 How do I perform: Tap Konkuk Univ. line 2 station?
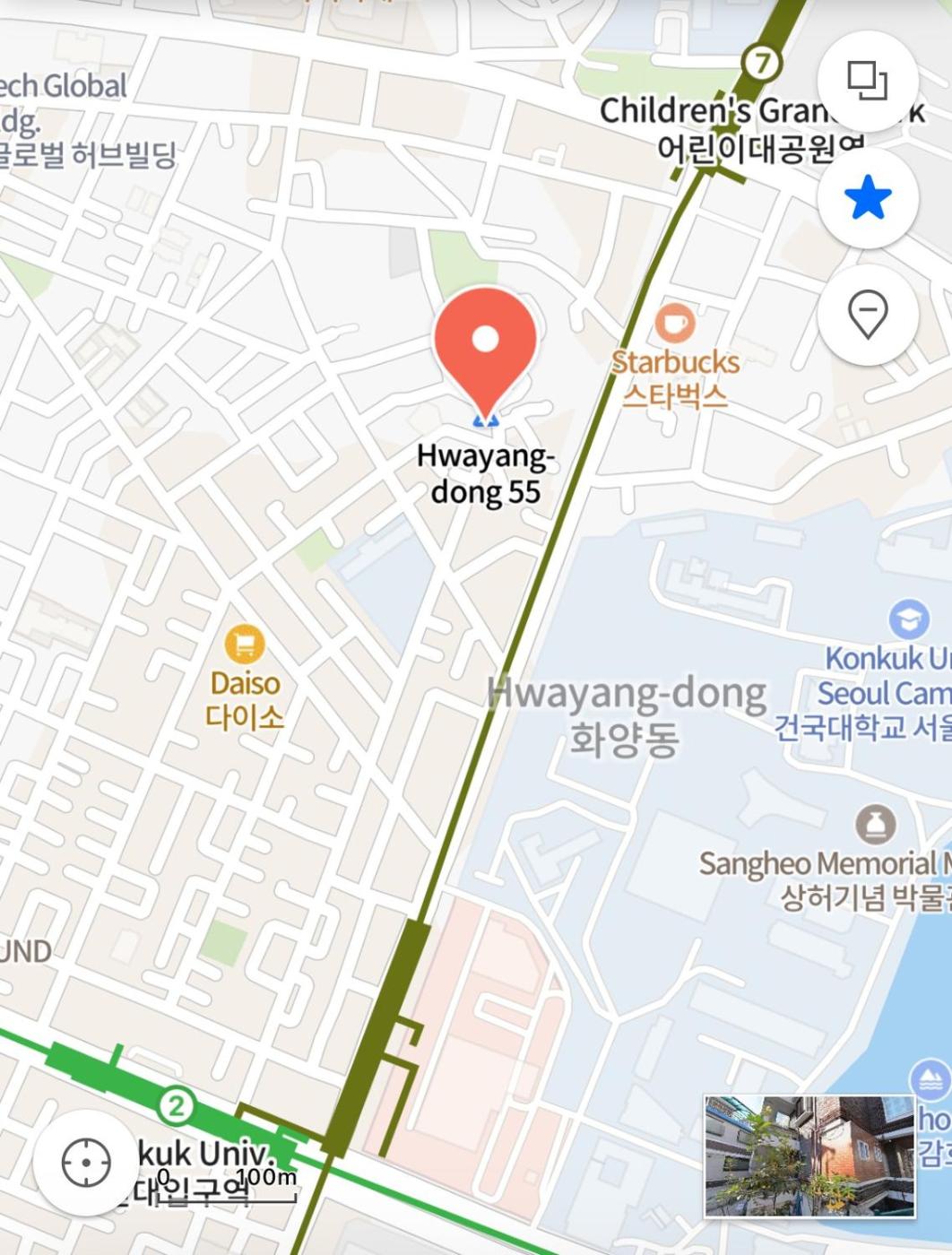click(x=177, y=1105)
